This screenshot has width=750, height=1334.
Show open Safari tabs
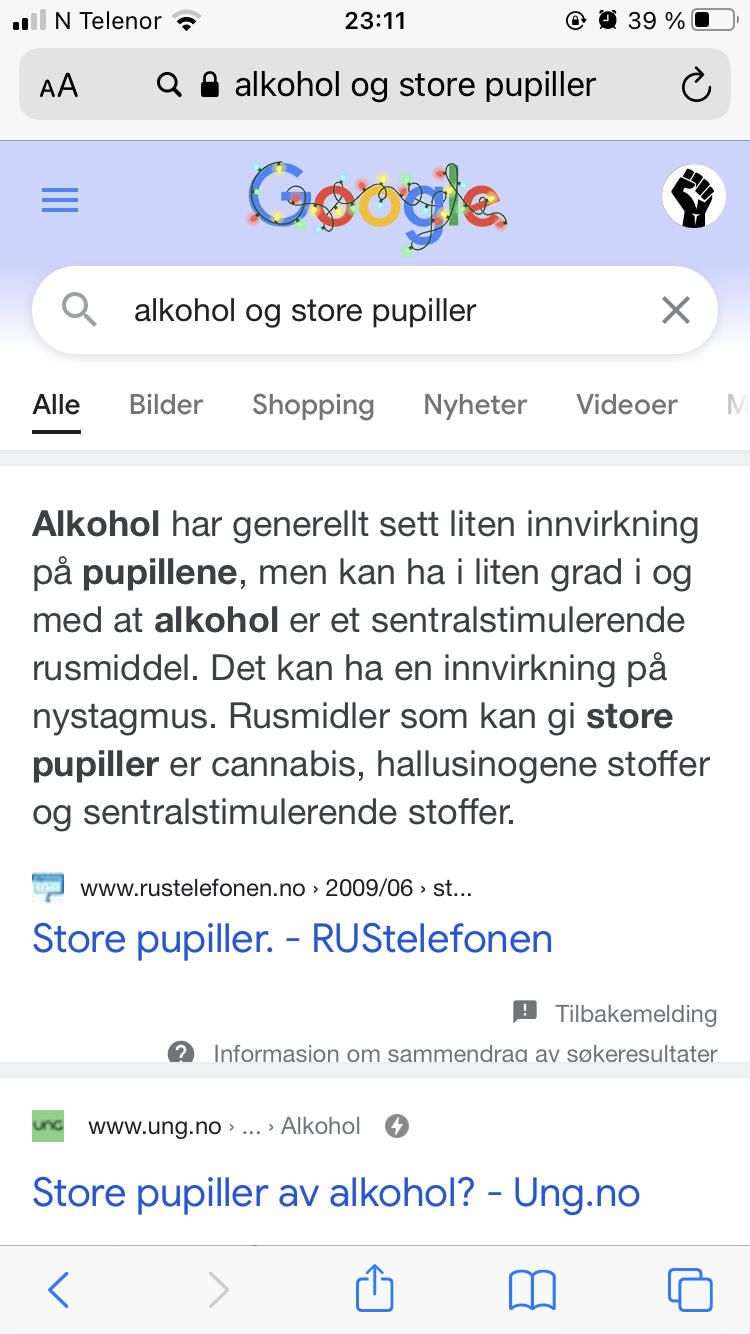(690, 1290)
